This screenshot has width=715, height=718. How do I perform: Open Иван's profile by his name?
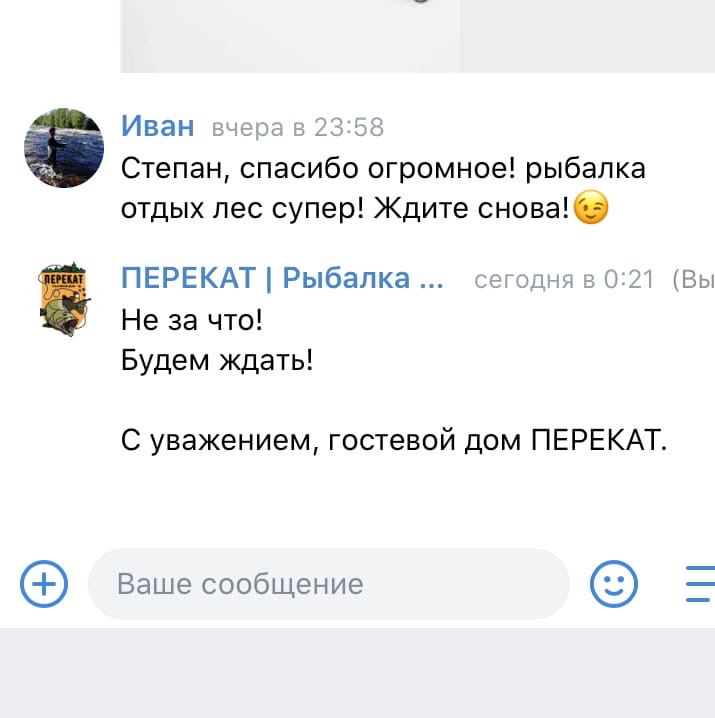pos(157,127)
